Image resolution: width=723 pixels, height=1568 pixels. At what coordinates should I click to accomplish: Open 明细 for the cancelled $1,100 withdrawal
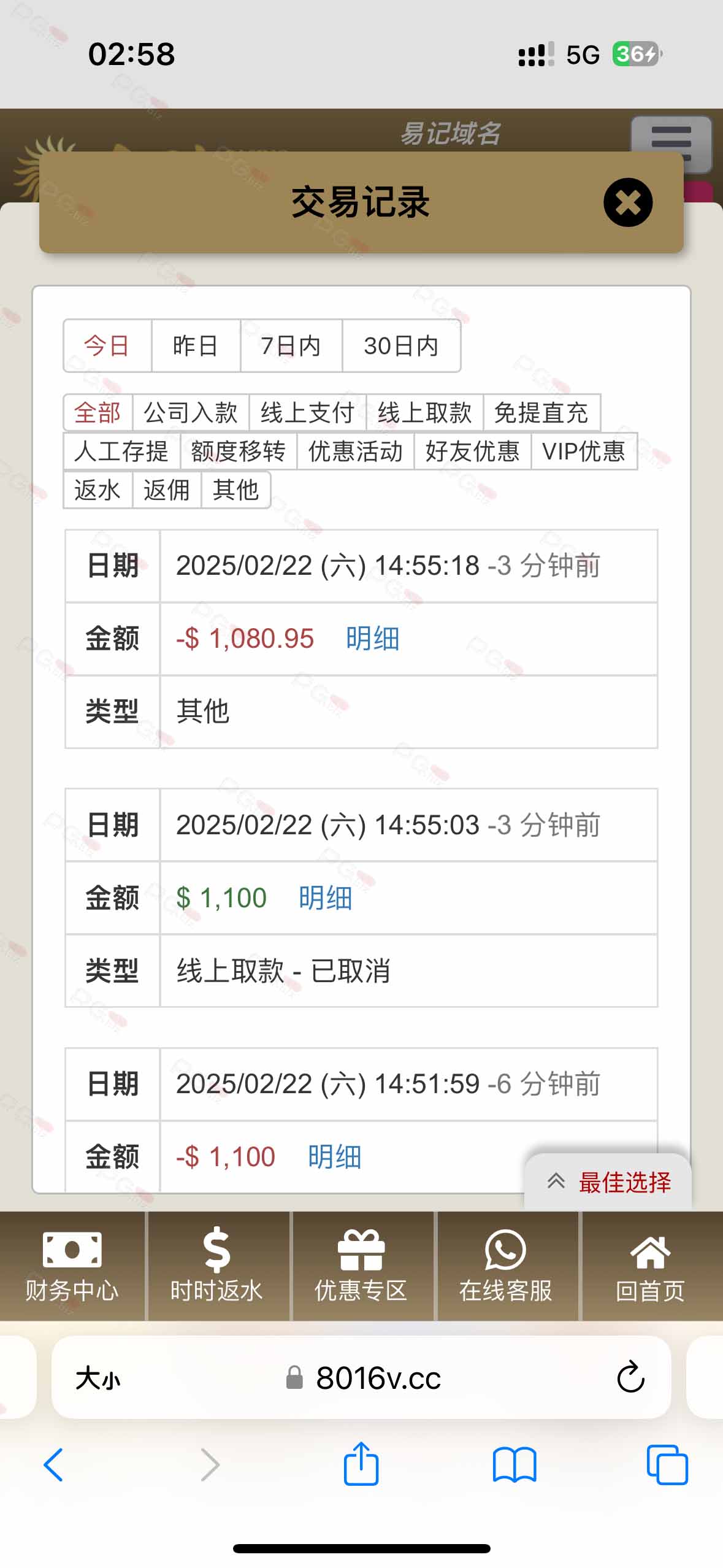(x=325, y=898)
